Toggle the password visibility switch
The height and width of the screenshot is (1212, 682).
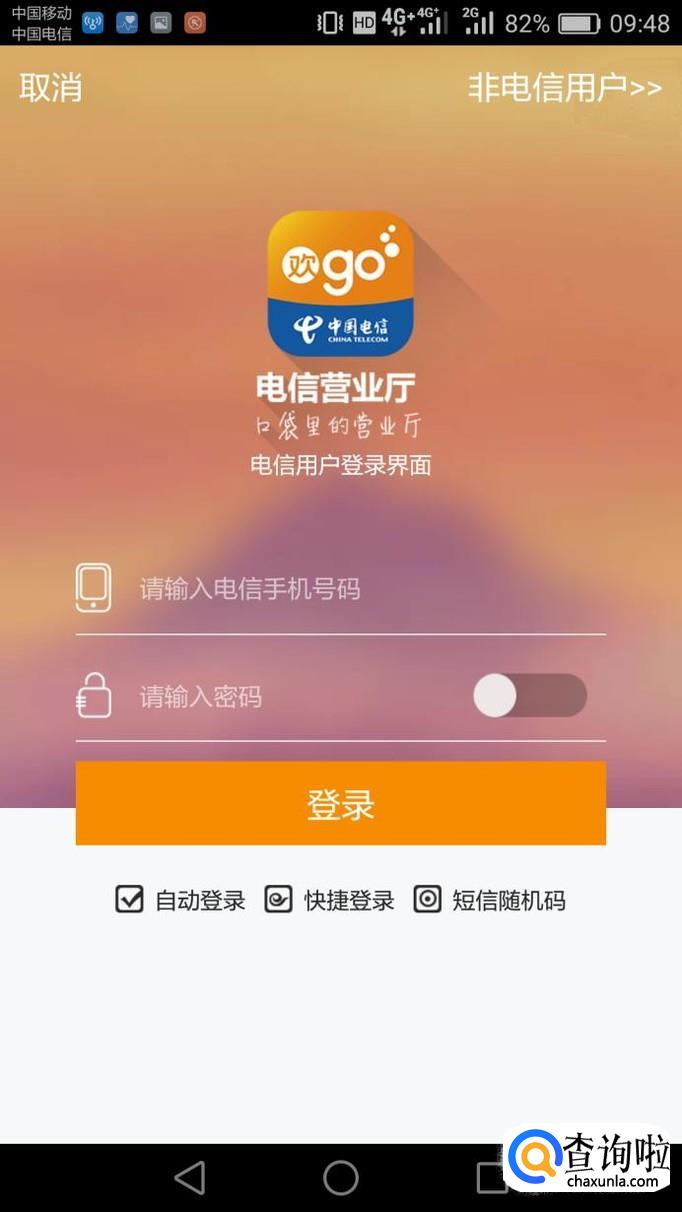point(529,696)
